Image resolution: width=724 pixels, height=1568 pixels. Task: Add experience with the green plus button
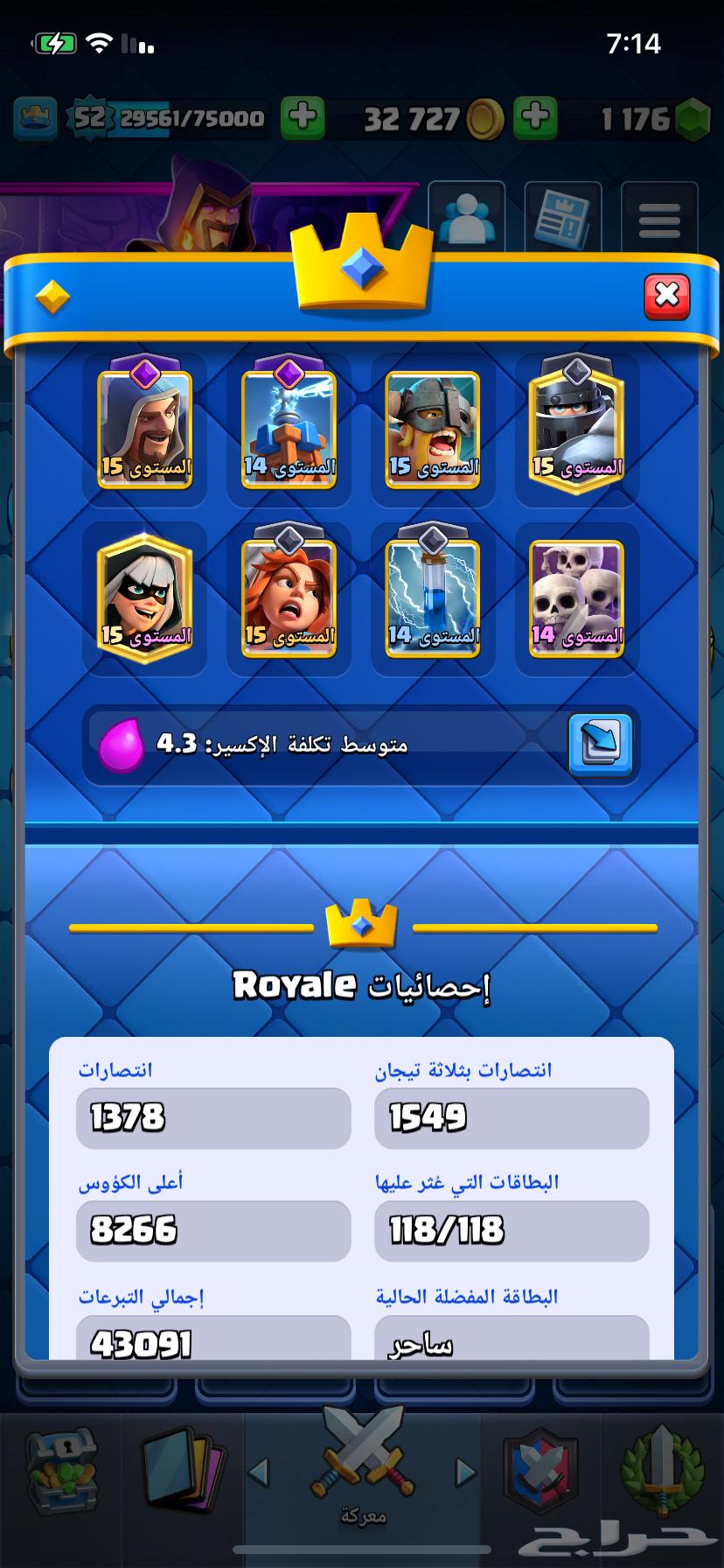303,118
